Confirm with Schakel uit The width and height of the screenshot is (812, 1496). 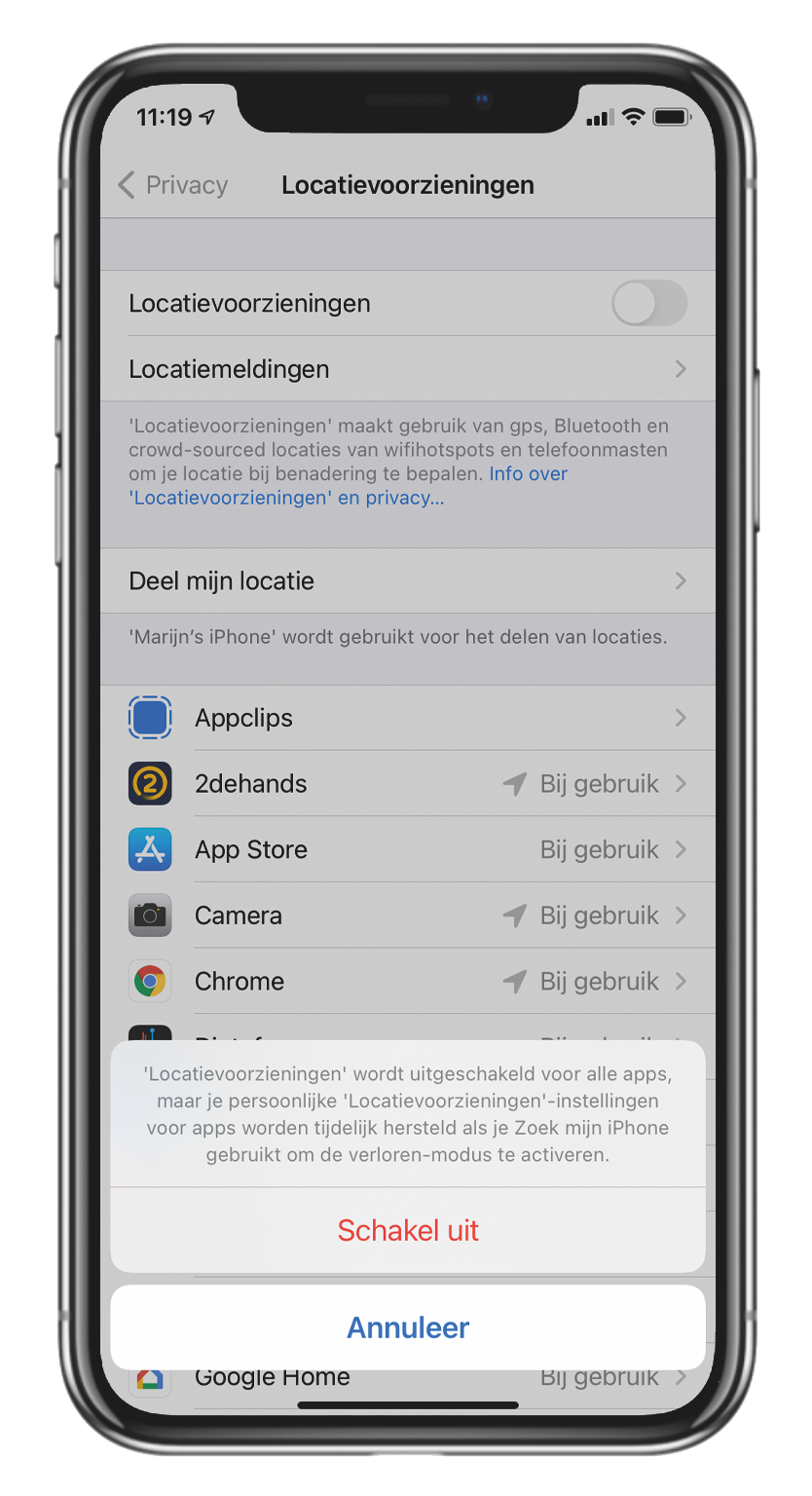point(408,1230)
